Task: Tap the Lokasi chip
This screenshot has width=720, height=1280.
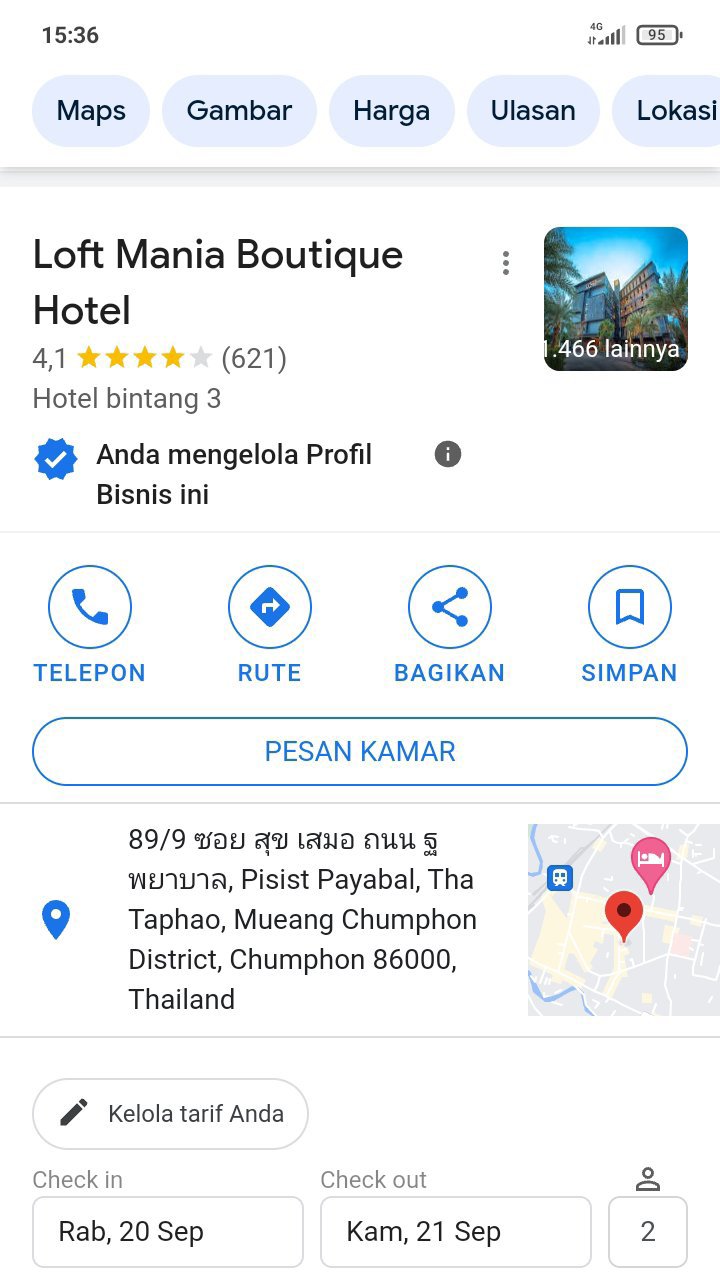Action: [667, 110]
